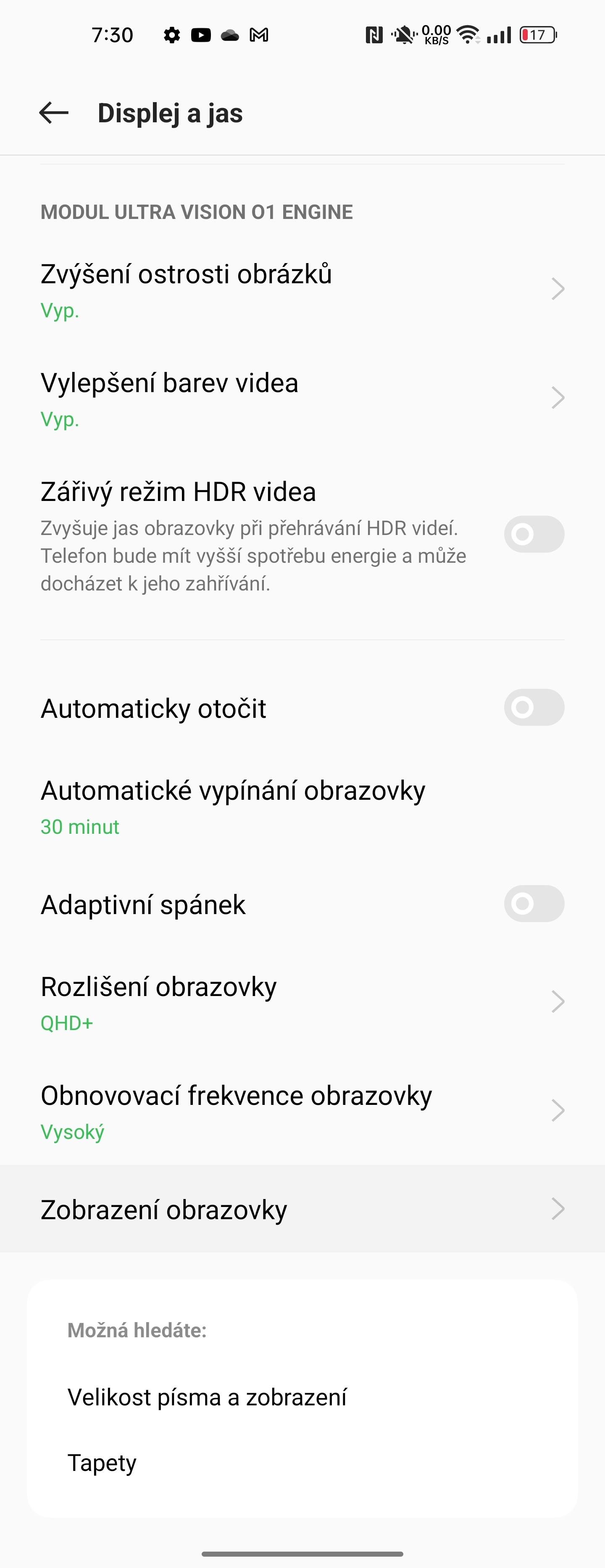Tap the Gmail icon in the status bar
This screenshot has width=605, height=1568.
click(259, 35)
